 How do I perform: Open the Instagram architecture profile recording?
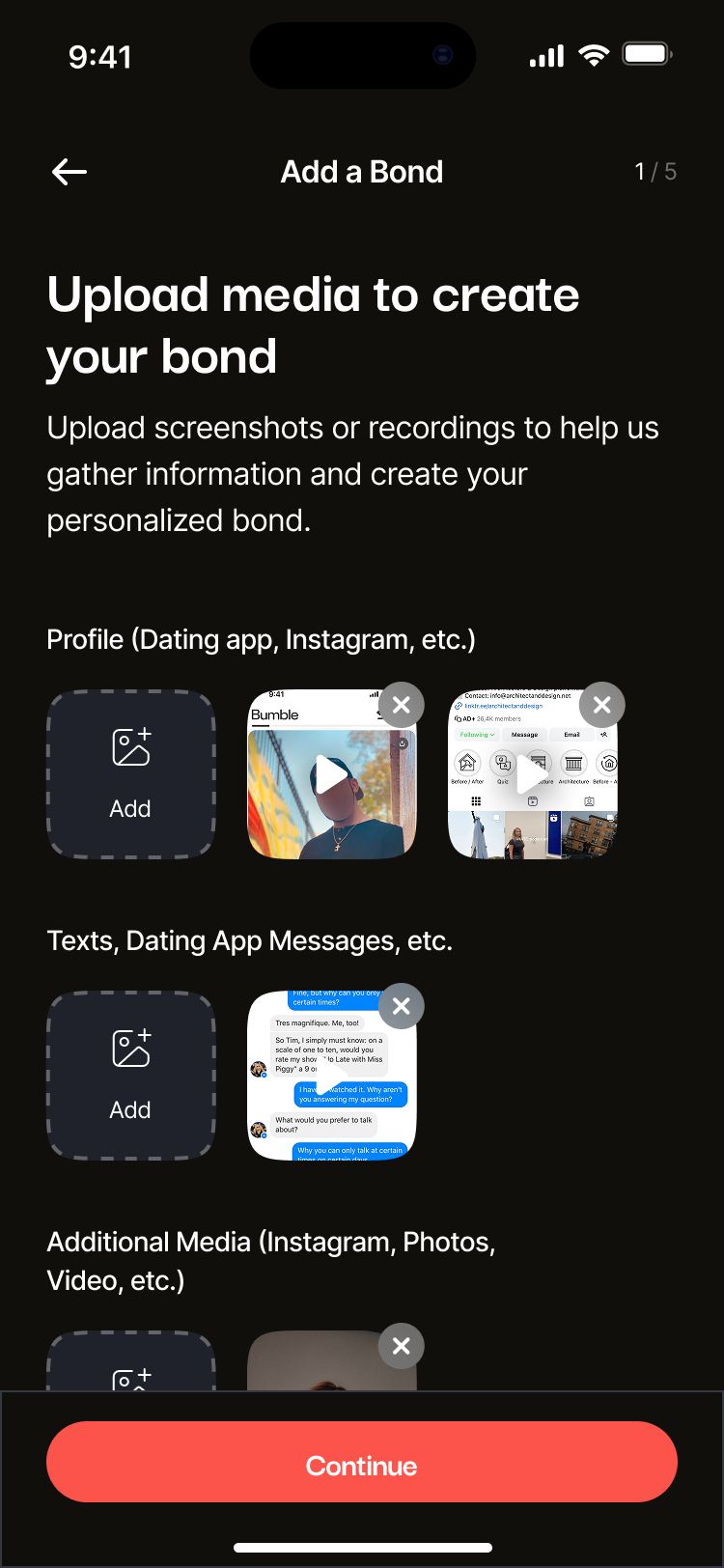pos(532,774)
